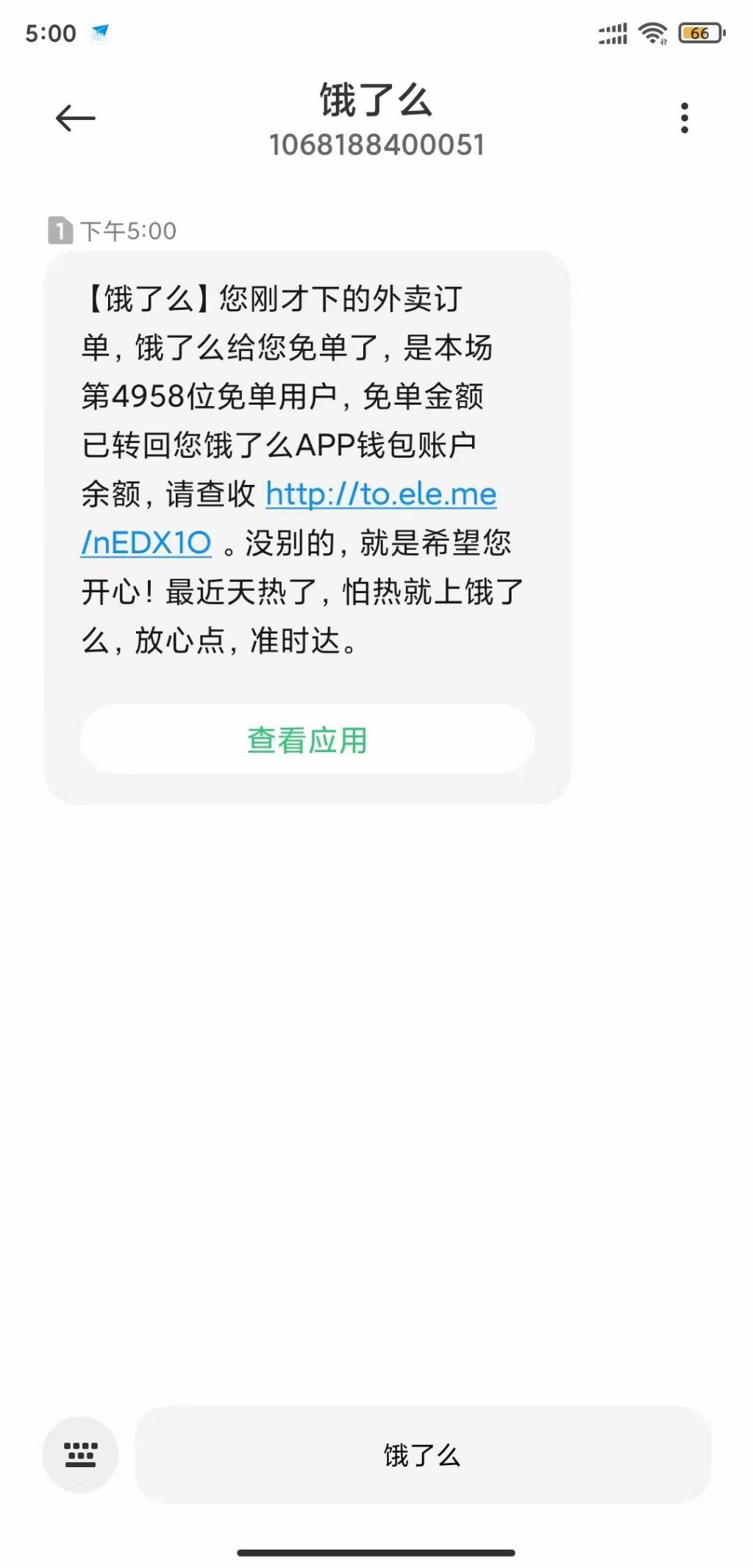Go back to the message list

[75, 118]
